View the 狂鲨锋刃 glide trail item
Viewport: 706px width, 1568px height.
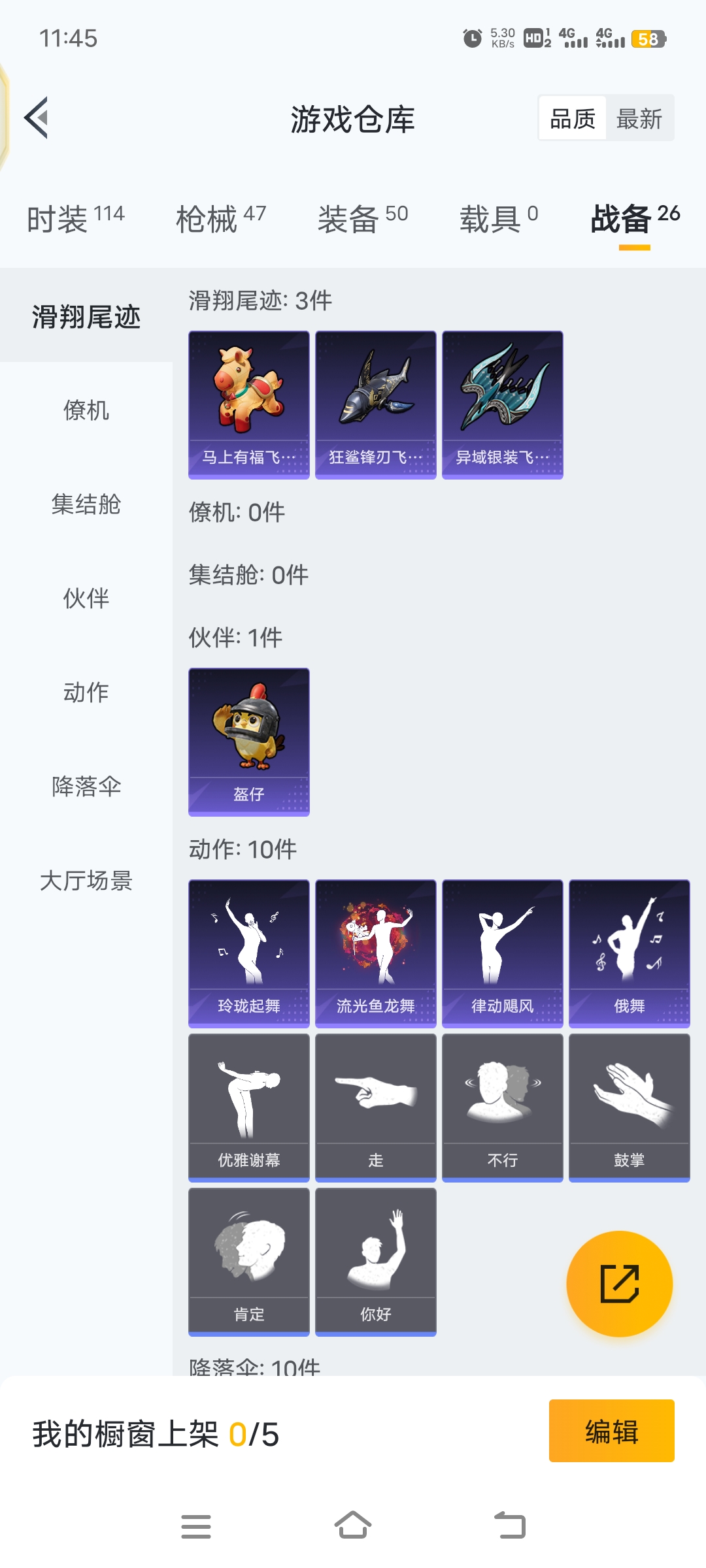(x=376, y=404)
